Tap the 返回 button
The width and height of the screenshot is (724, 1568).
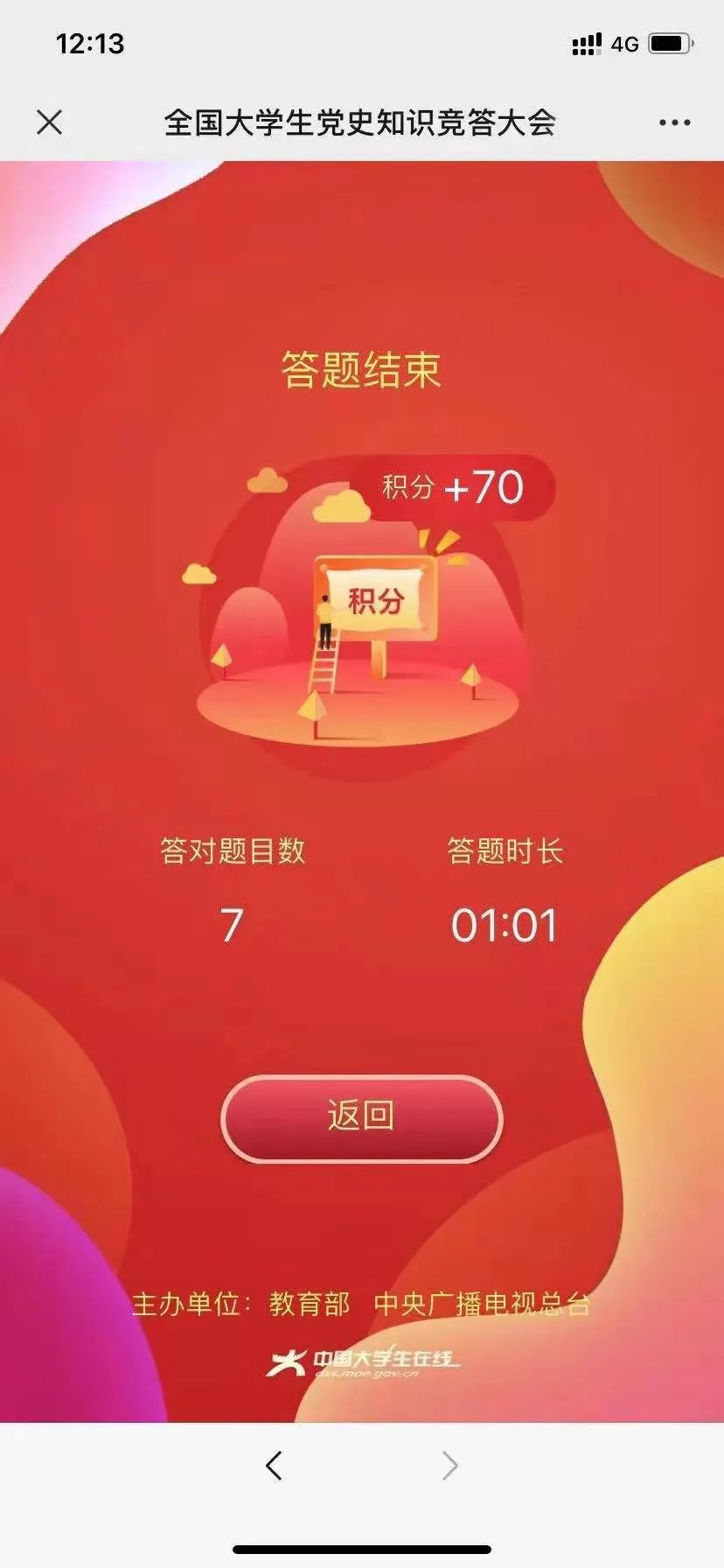click(x=361, y=1117)
